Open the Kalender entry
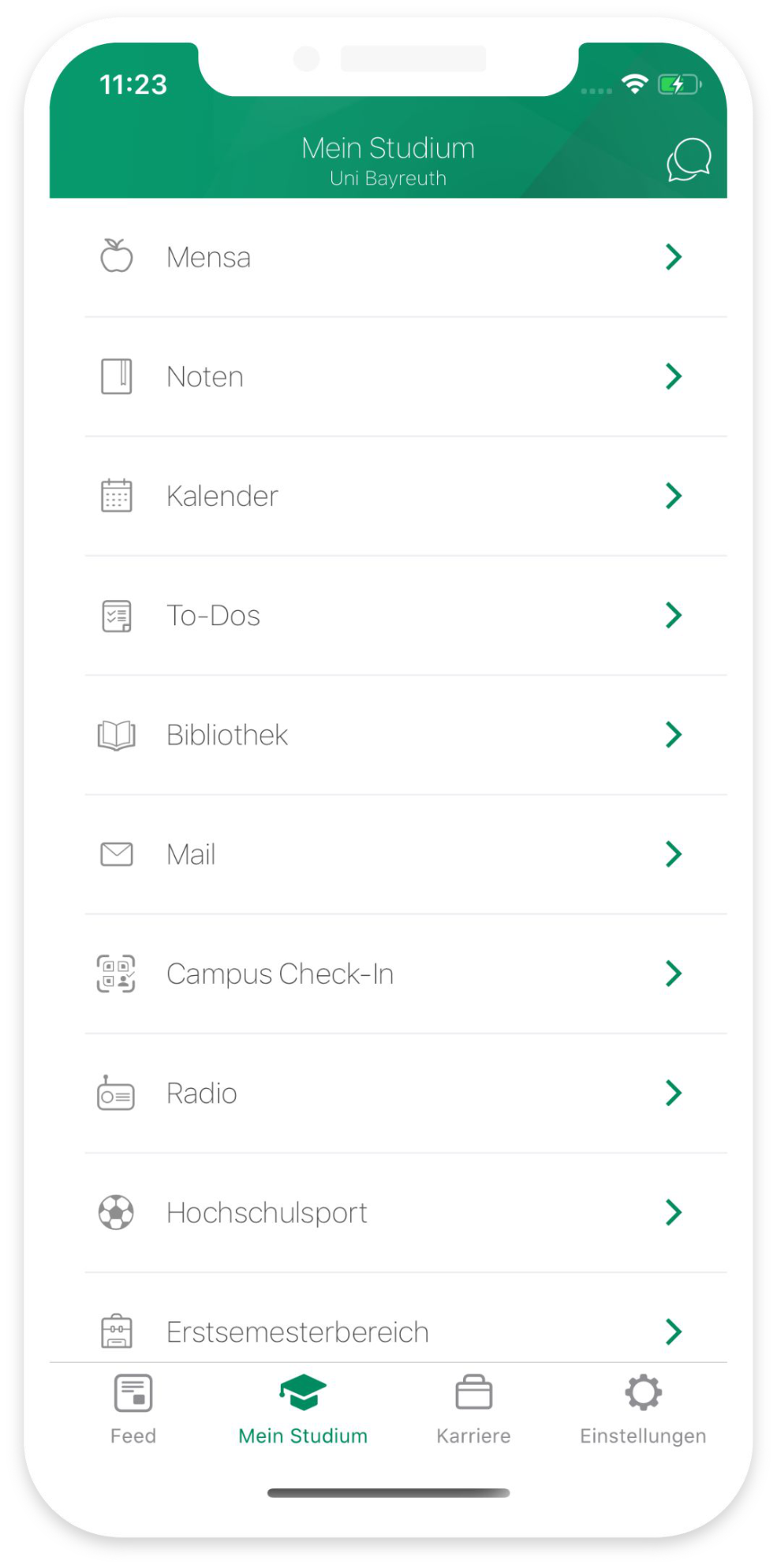Screen dimensions: 777x1568 pos(388,497)
